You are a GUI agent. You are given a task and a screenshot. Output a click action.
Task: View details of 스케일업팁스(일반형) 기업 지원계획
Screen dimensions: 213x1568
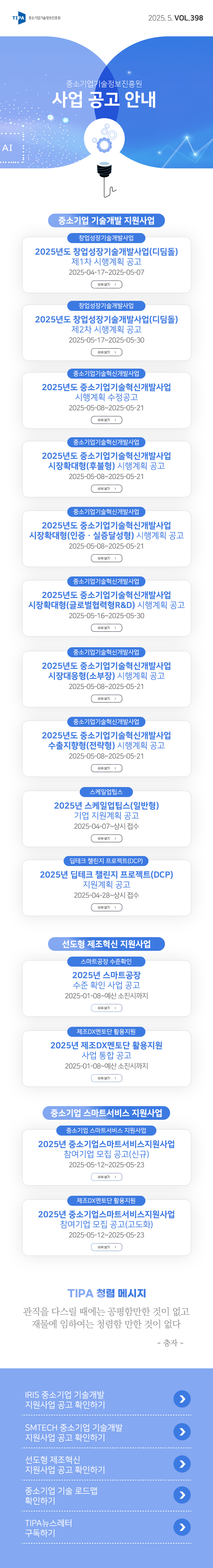106,838
